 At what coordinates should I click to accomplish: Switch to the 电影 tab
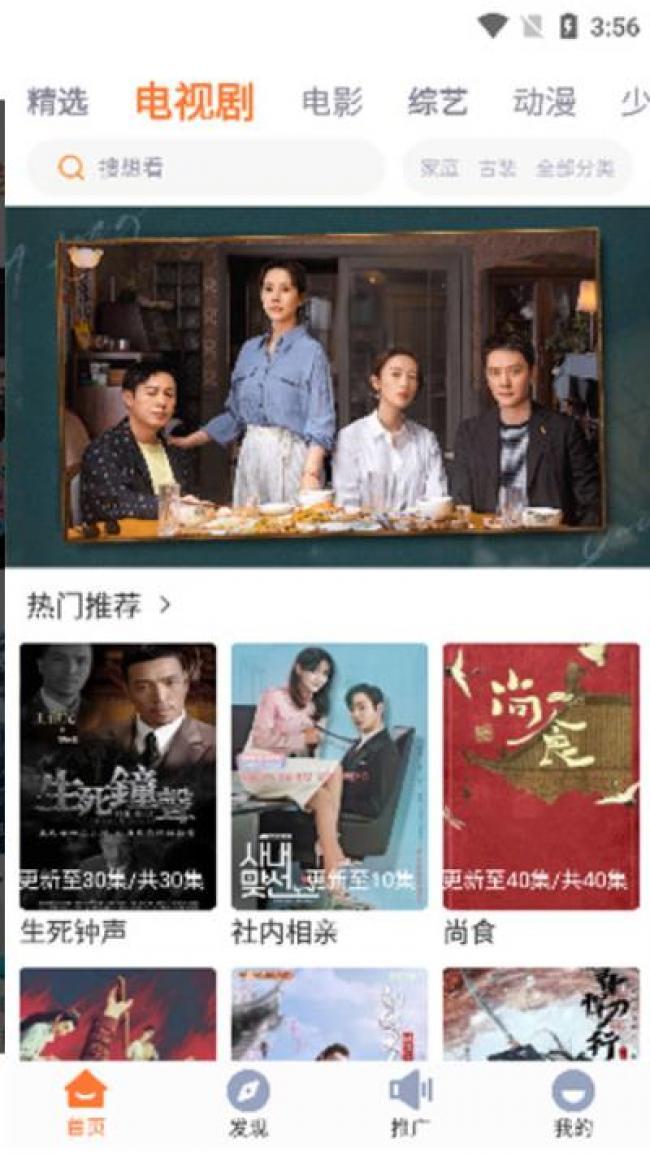[x=332, y=102]
